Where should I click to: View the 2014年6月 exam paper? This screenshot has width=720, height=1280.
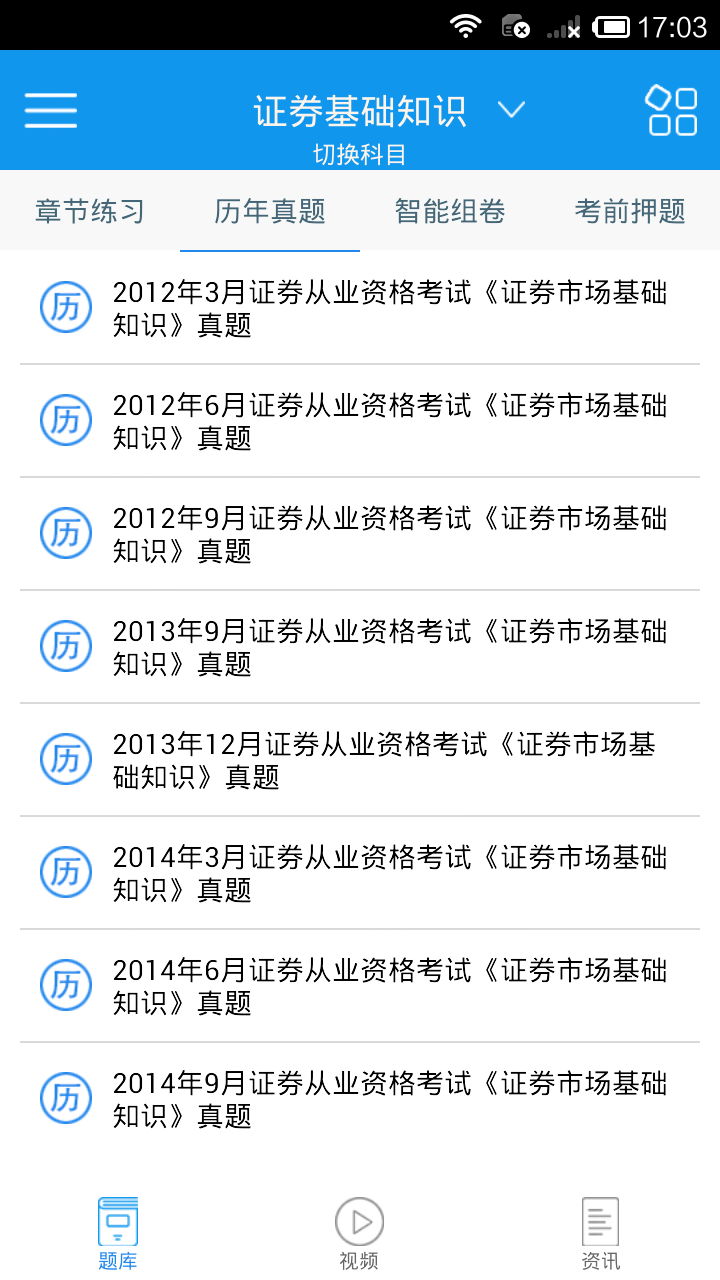[x=390, y=986]
